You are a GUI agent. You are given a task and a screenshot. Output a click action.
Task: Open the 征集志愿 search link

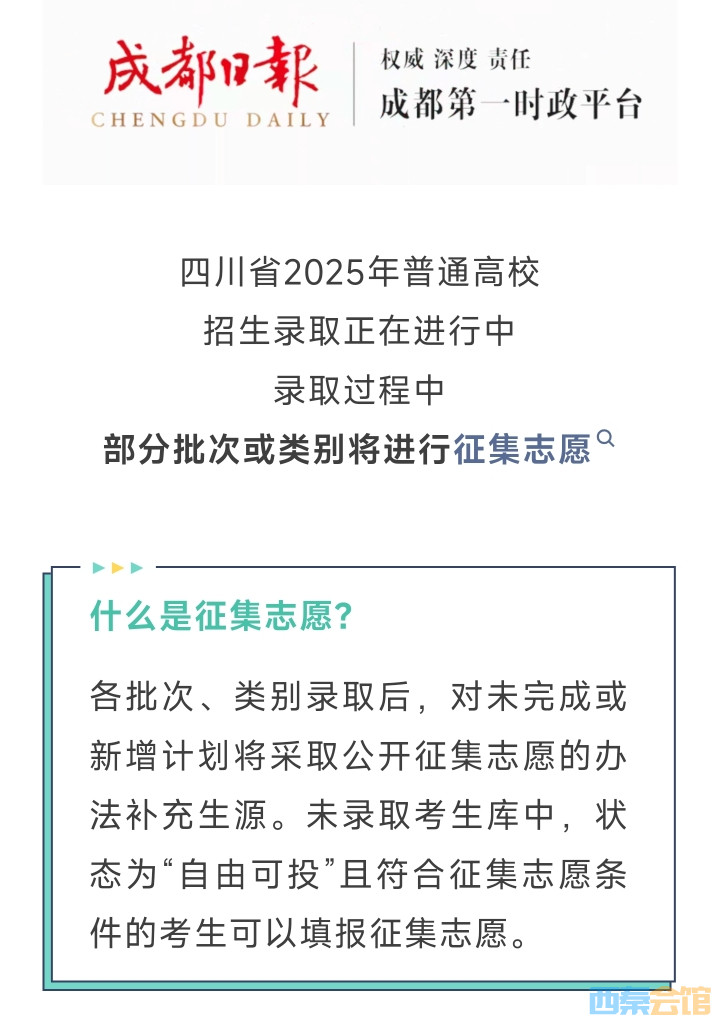pyautogui.click(x=523, y=449)
